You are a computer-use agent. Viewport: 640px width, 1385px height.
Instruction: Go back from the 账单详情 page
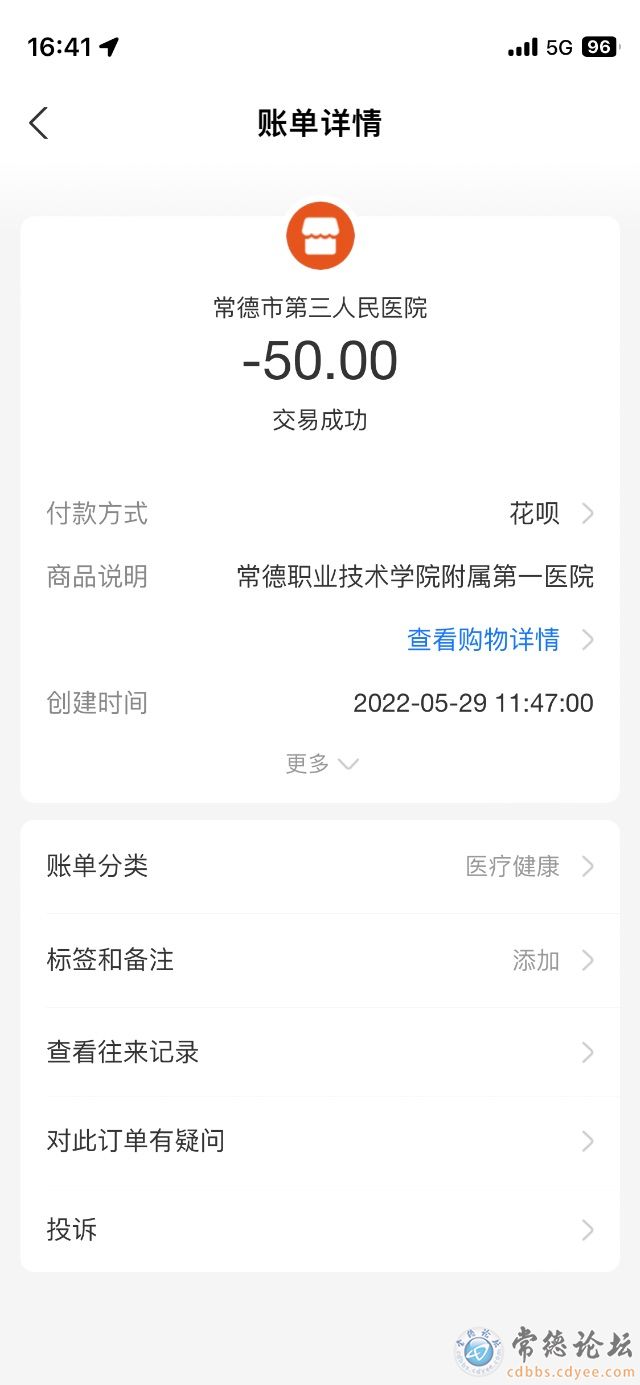tap(39, 124)
